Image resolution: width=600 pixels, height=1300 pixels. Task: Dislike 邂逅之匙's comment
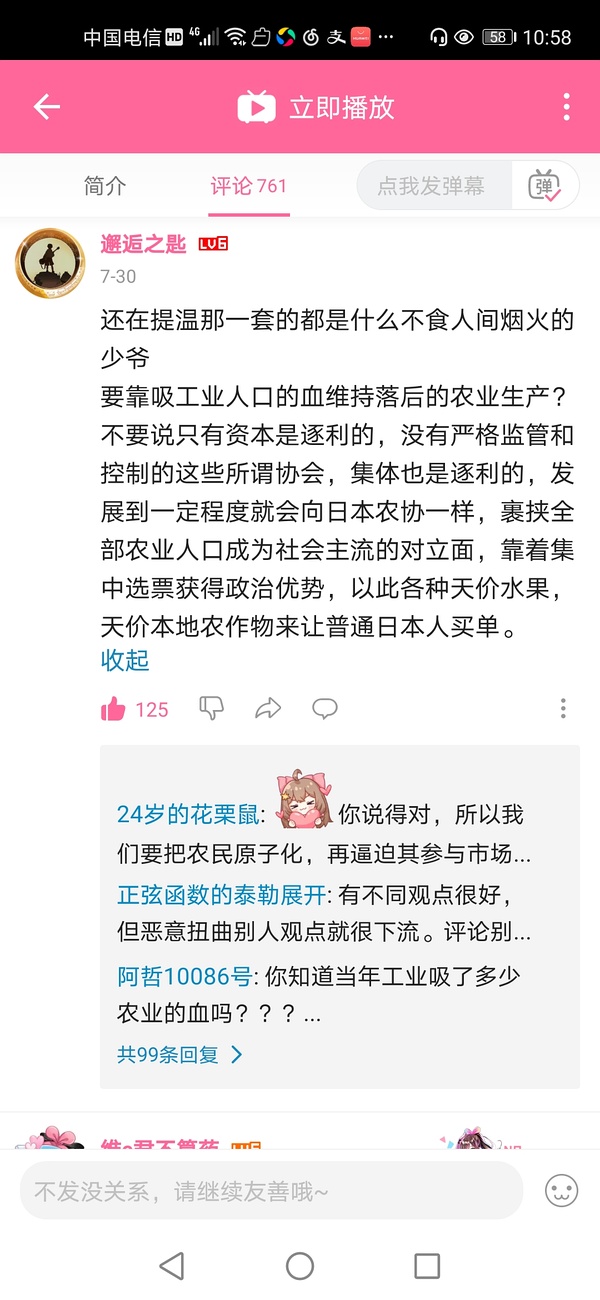point(212,709)
